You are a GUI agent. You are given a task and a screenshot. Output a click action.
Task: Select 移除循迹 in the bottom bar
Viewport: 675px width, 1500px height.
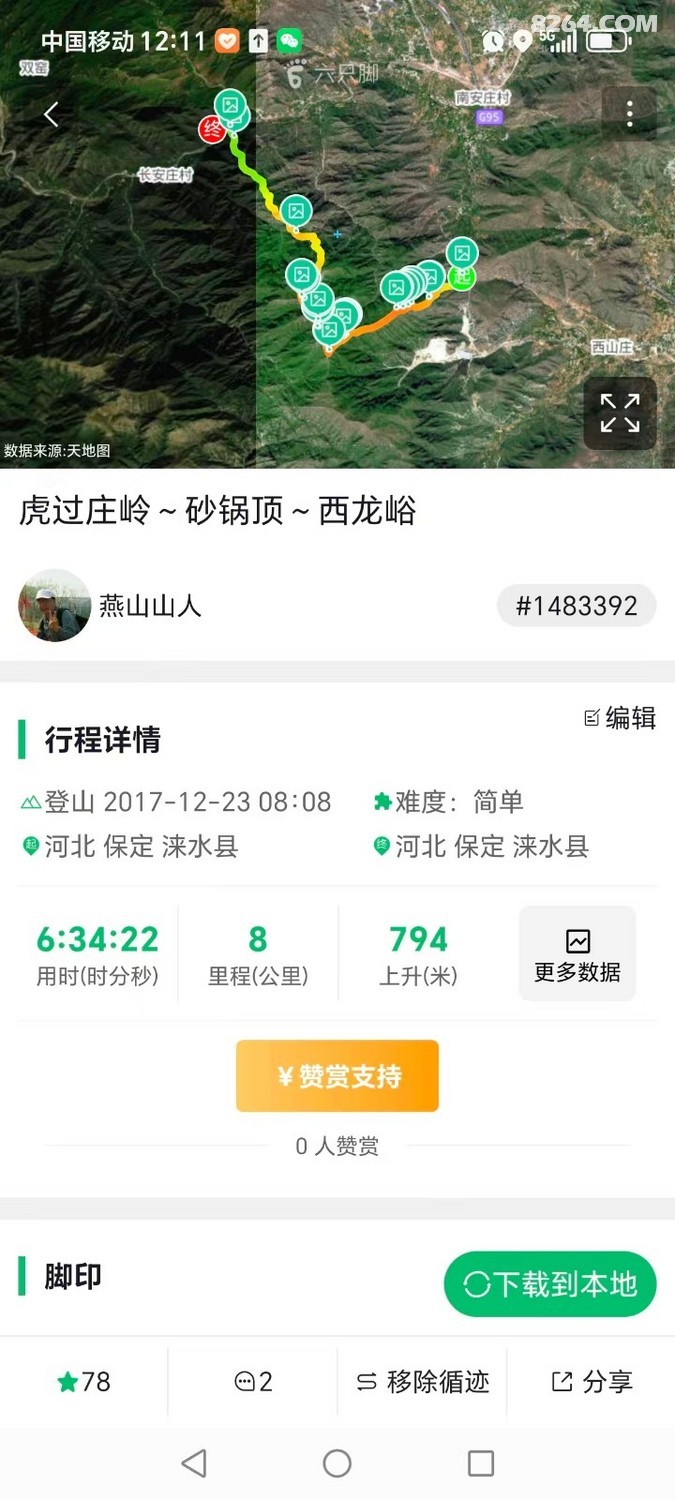[x=423, y=1382]
